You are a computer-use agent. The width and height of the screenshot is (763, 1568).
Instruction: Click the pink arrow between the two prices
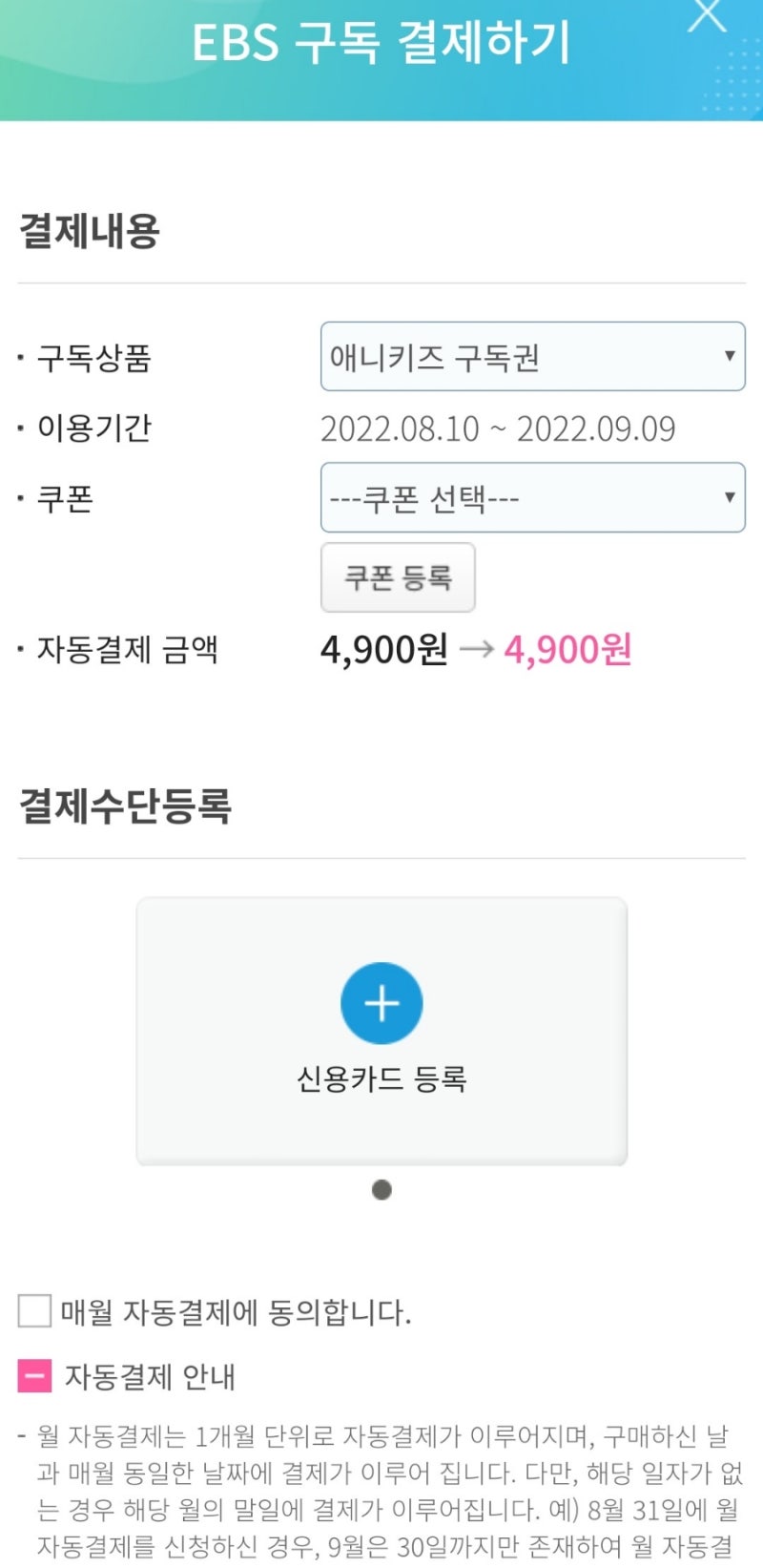tap(474, 650)
